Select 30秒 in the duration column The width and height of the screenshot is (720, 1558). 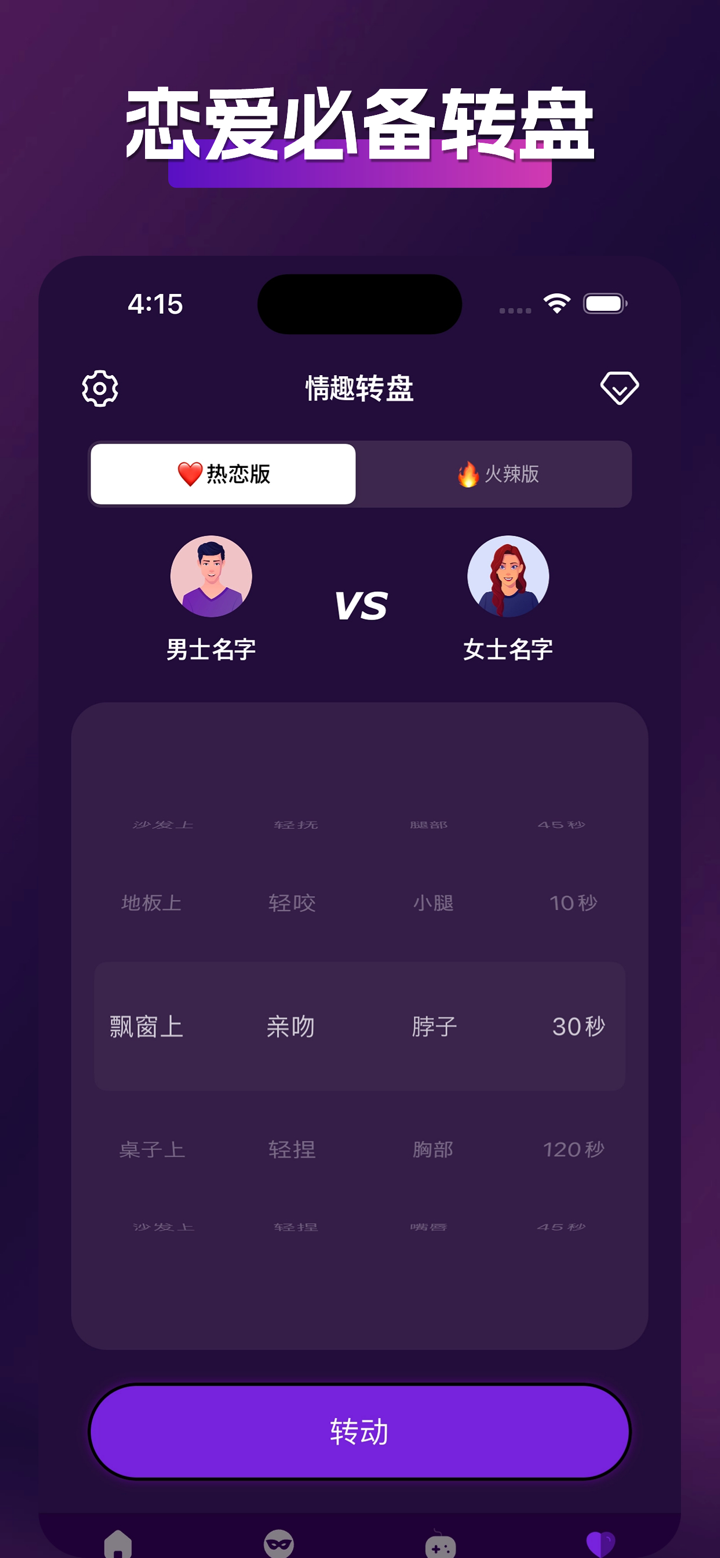577,1025
